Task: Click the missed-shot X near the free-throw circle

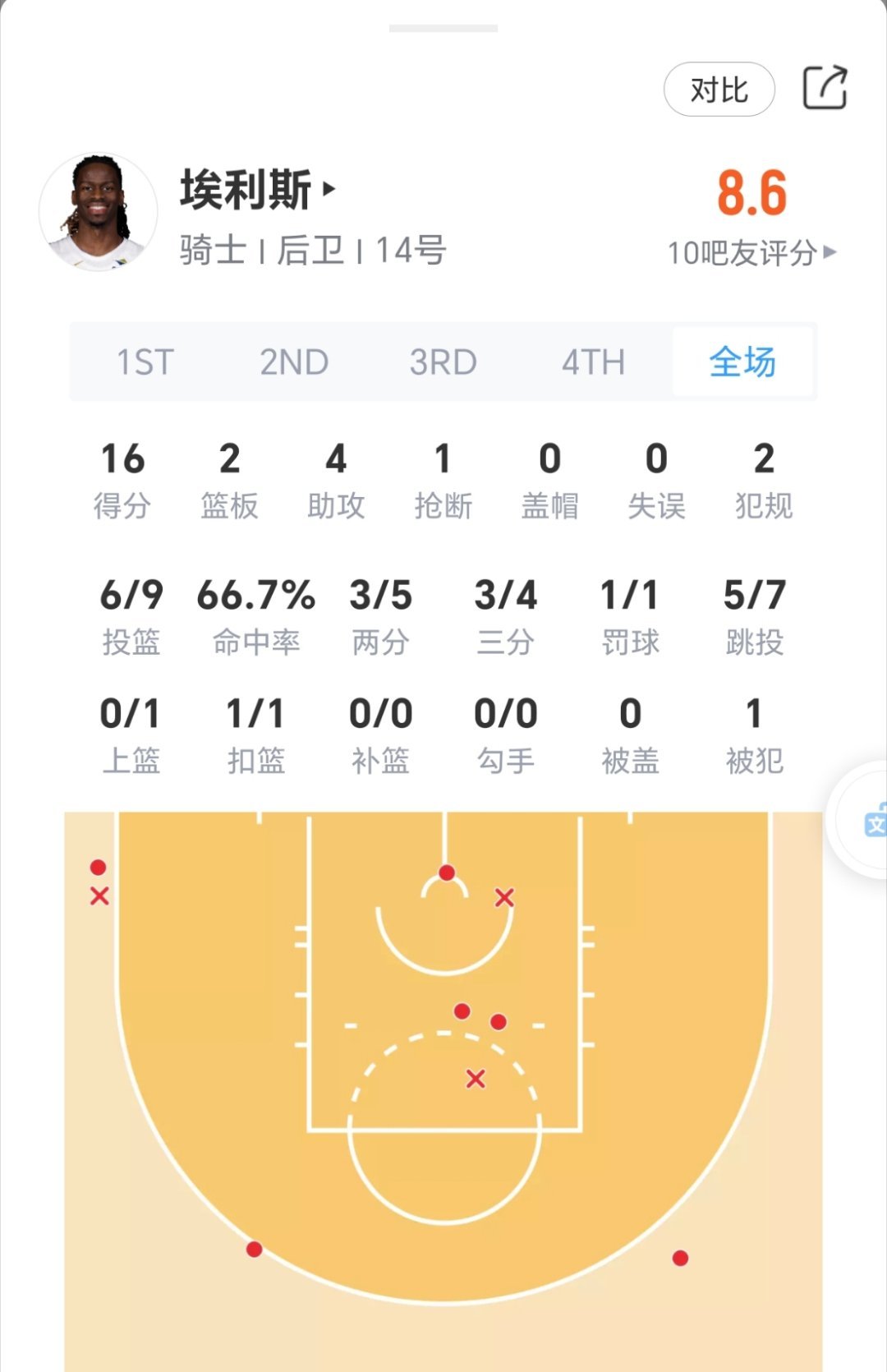Action: [x=475, y=1079]
